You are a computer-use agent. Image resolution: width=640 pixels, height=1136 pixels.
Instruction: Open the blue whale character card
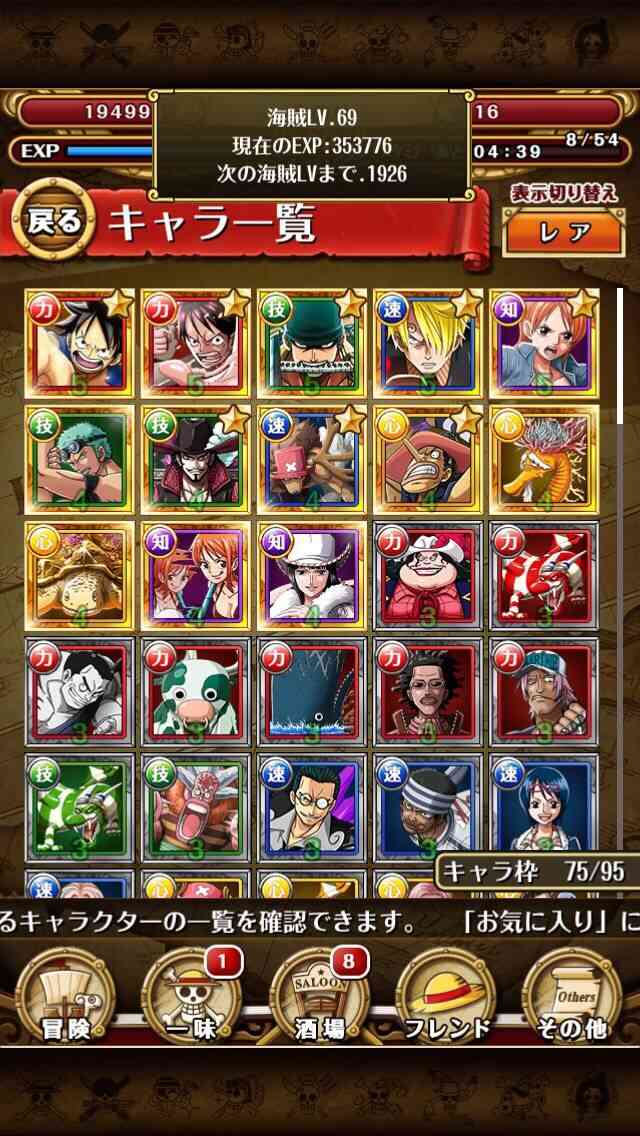coord(312,692)
